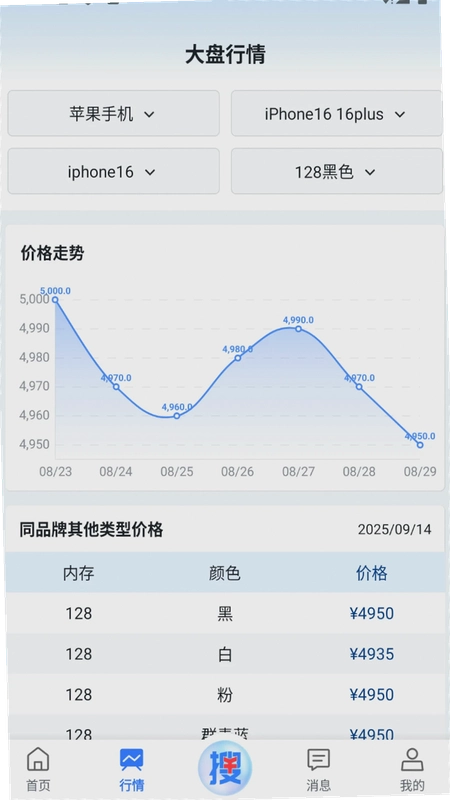Tap the 08/27 point on the price chart

pyautogui.click(x=298, y=329)
